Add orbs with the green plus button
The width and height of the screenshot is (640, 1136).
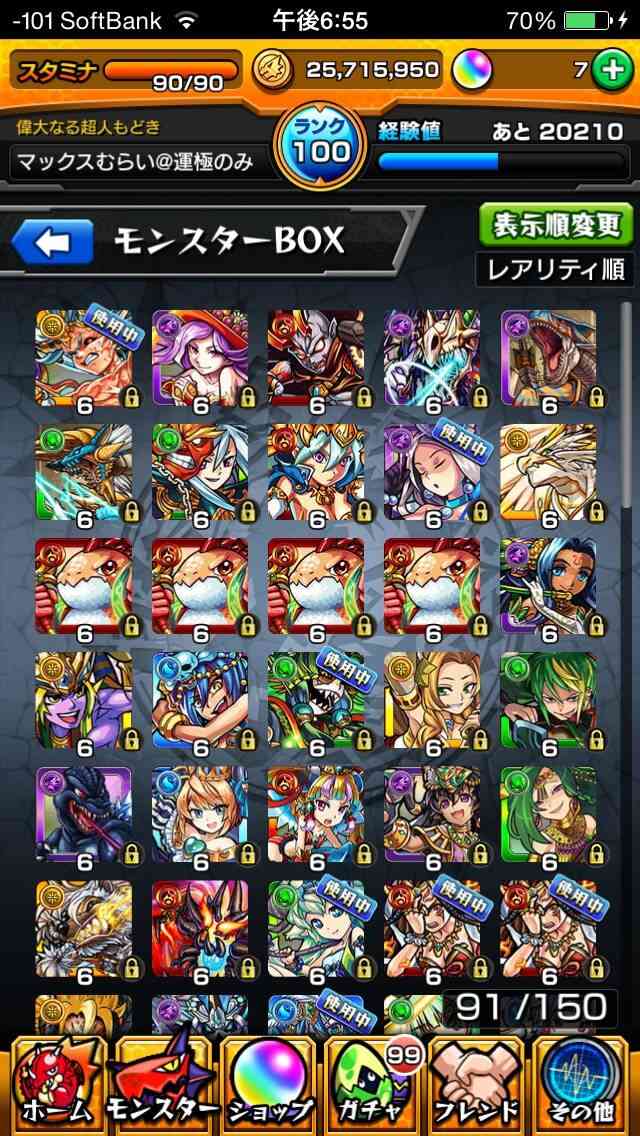click(612, 70)
